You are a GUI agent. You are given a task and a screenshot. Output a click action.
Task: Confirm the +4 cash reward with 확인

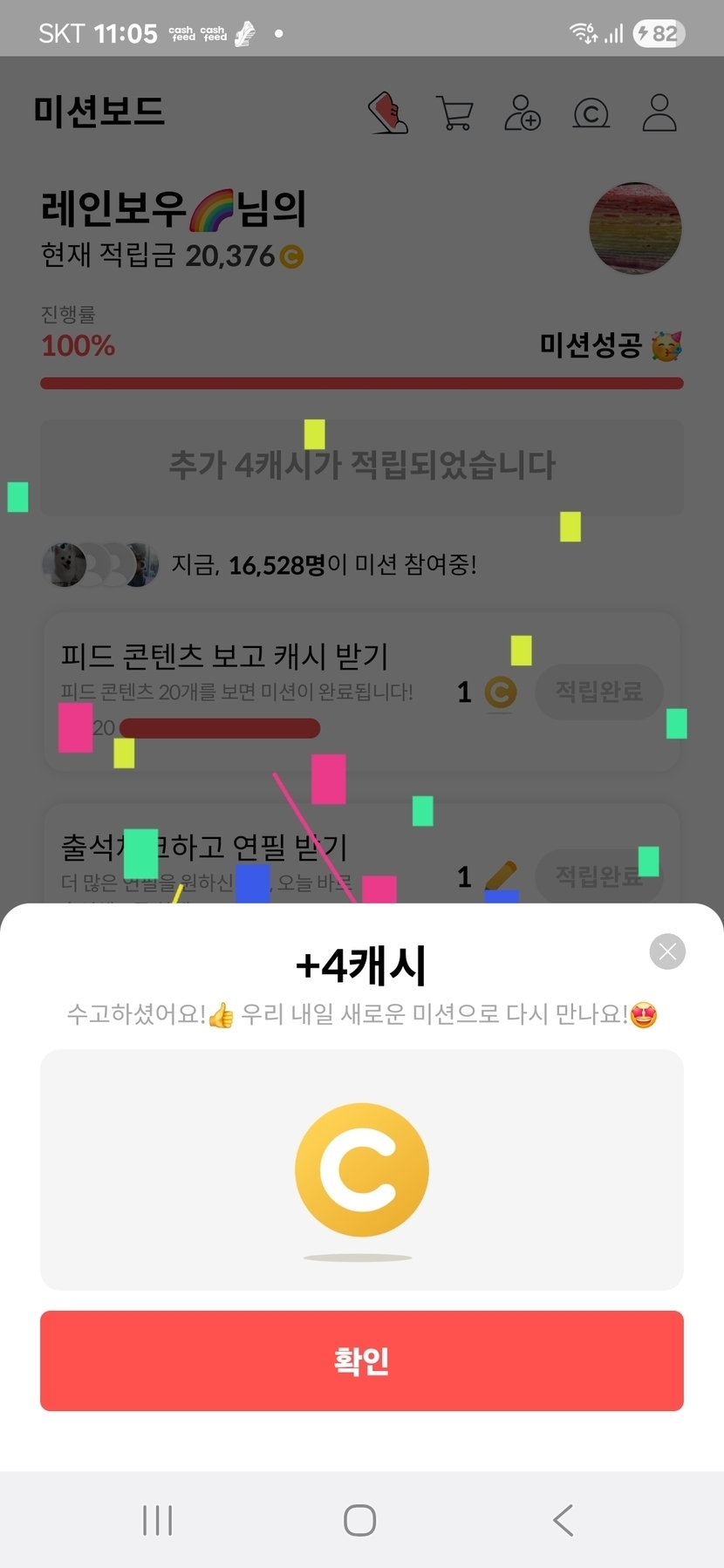361,1360
